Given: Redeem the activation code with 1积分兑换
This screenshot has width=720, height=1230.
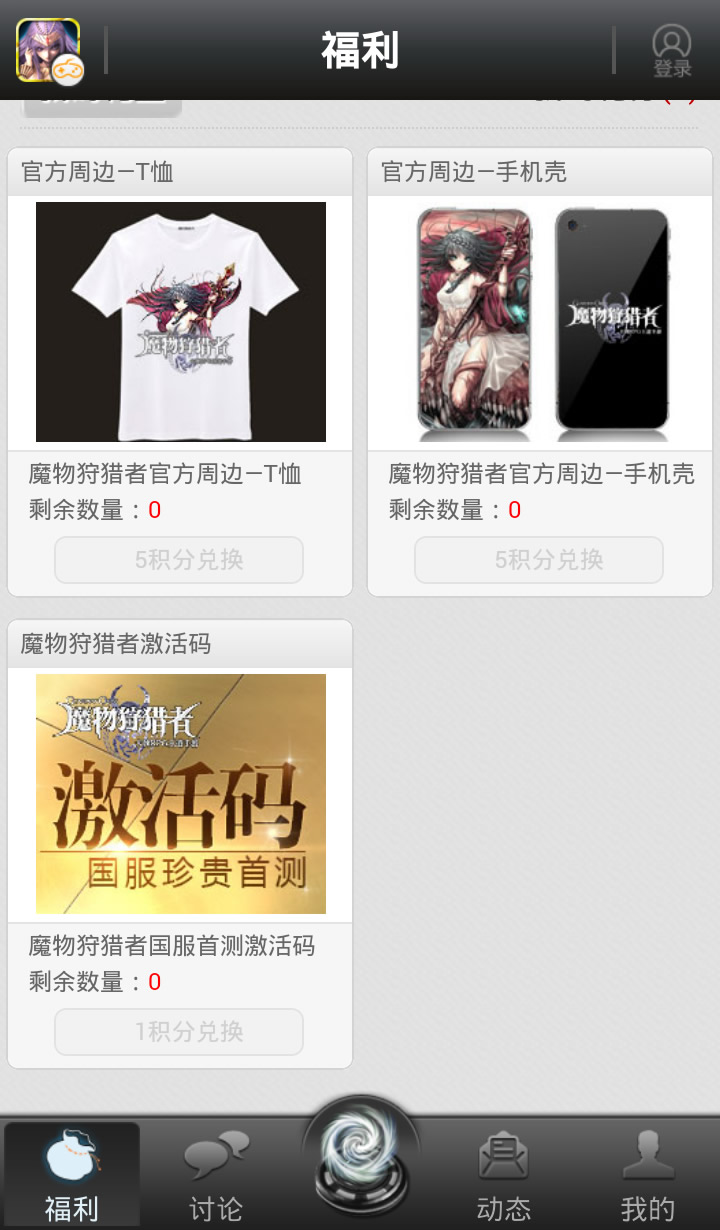Looking at the screenshot, I should point(179,1032).
